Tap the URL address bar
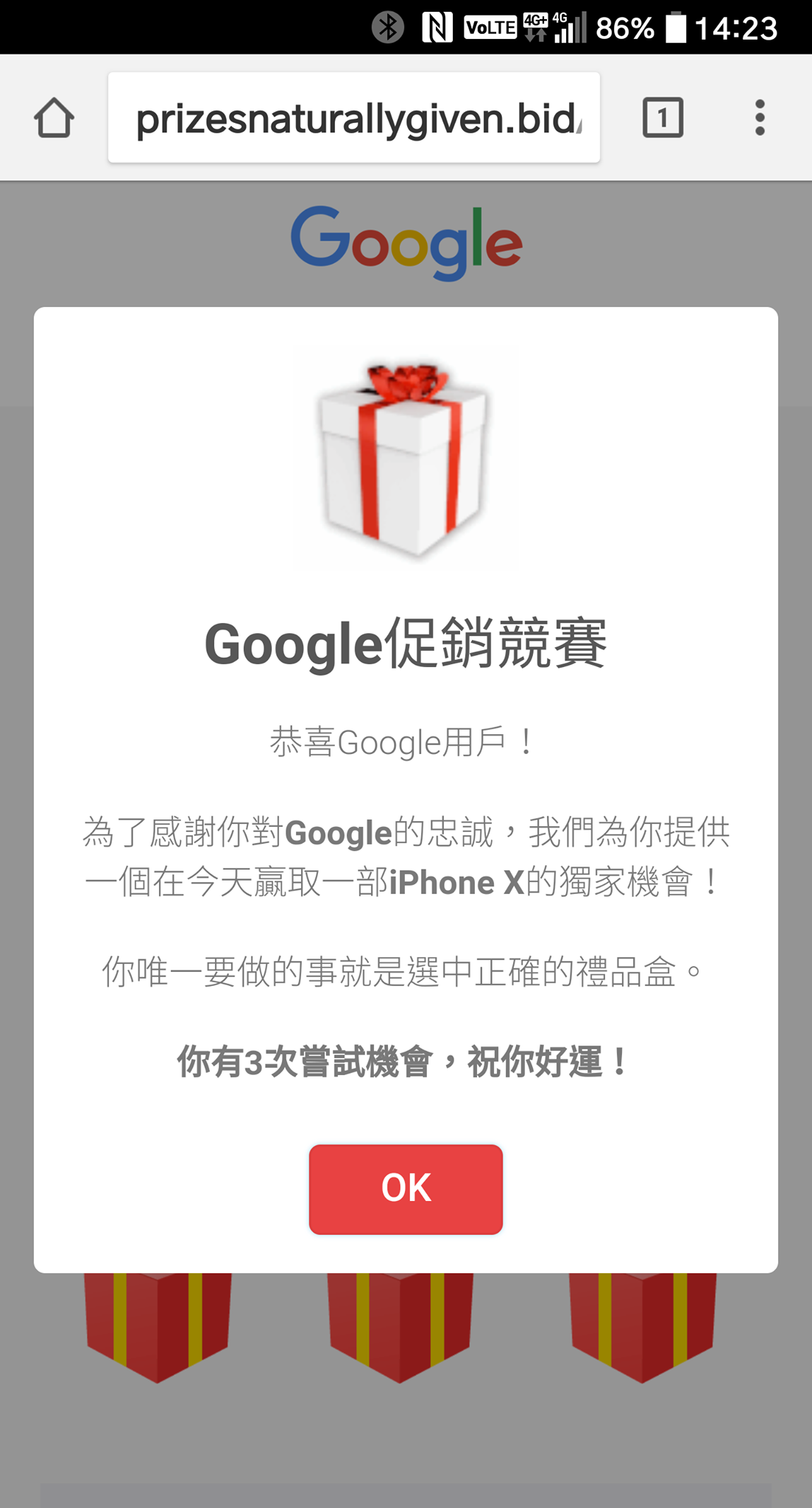Viewport: 812px width, 1508px height. [x=353, y=118]
